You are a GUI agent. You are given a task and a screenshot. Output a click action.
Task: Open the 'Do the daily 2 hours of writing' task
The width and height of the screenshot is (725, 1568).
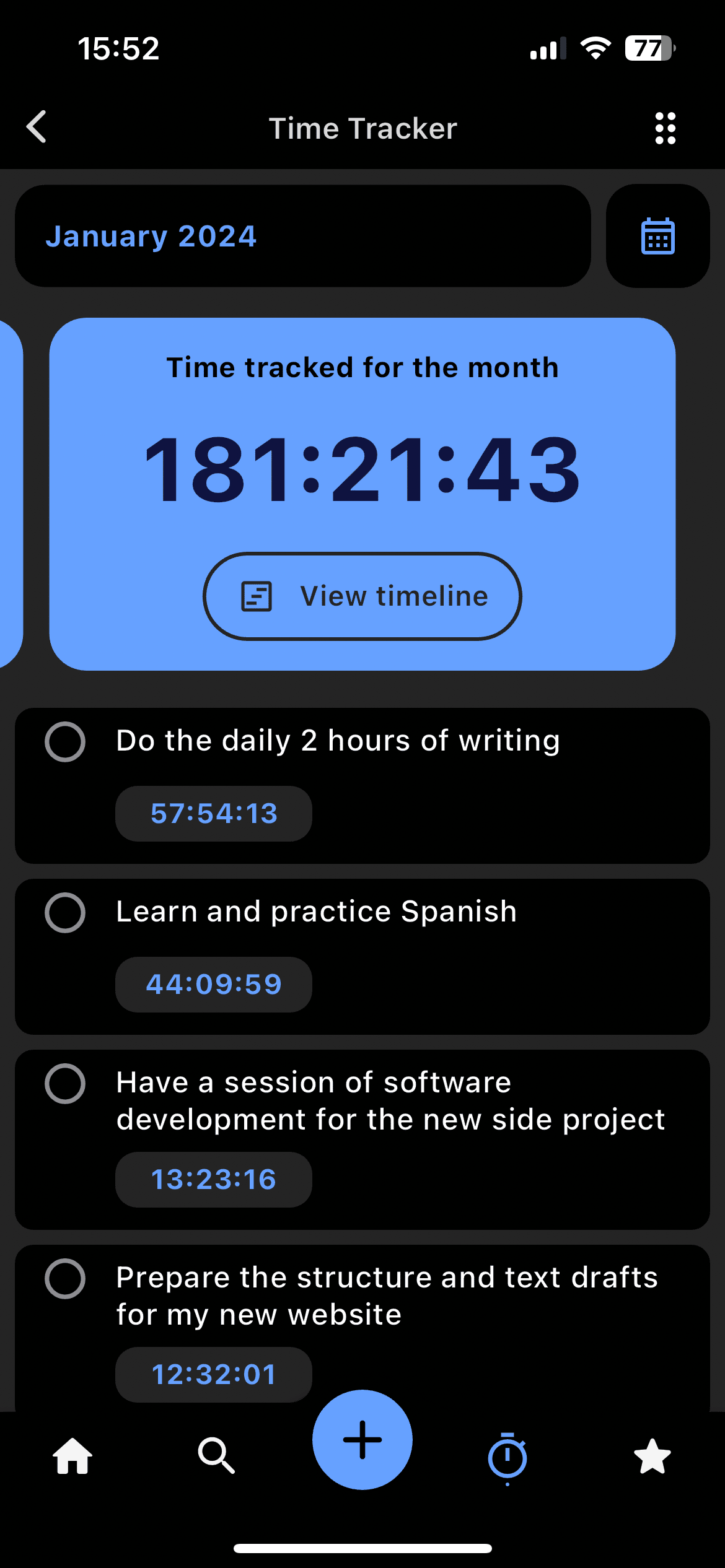pyautogui.click(x=362, y=786)
